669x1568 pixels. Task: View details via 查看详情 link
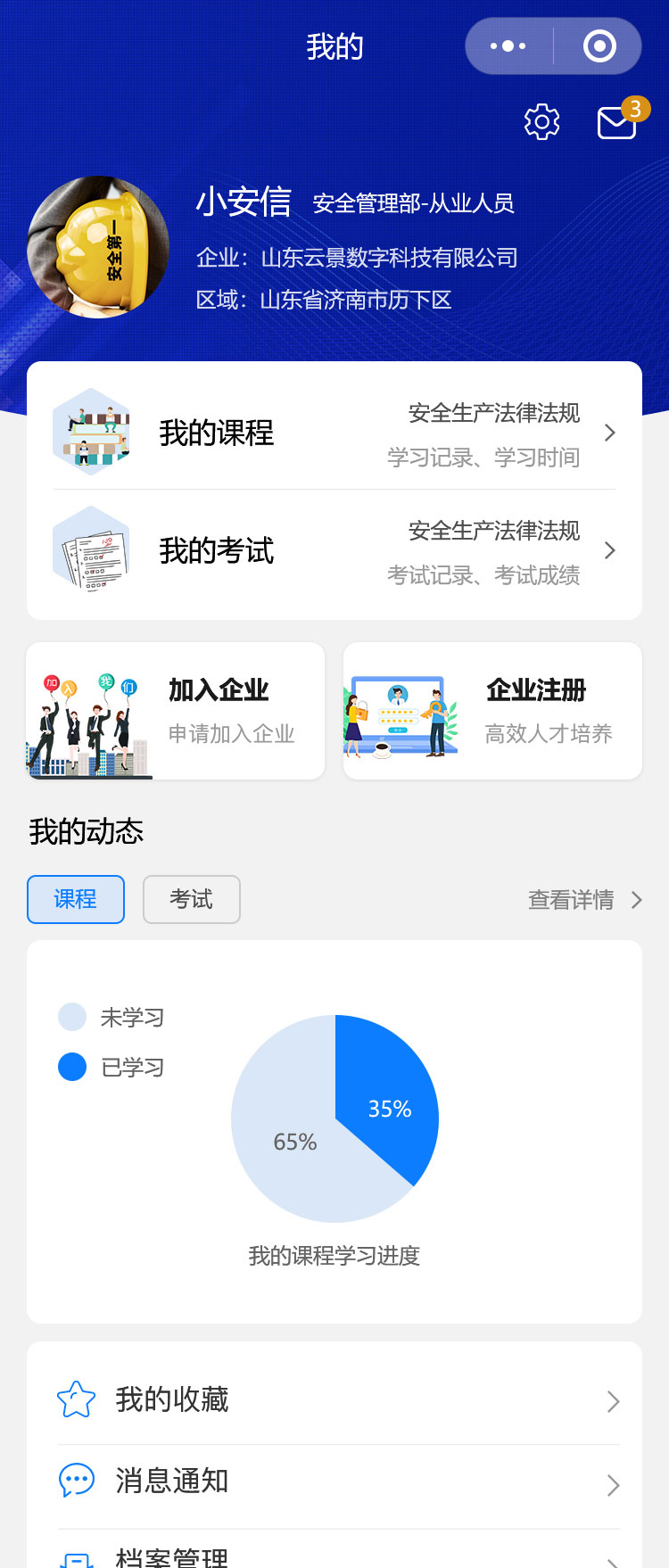pos(584,900)
